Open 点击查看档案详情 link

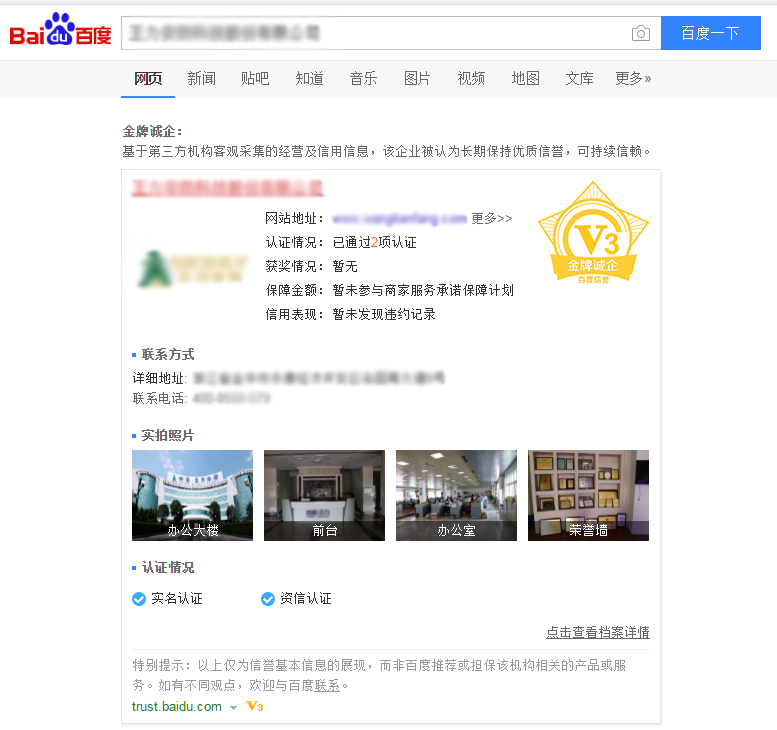click(597, 632)
